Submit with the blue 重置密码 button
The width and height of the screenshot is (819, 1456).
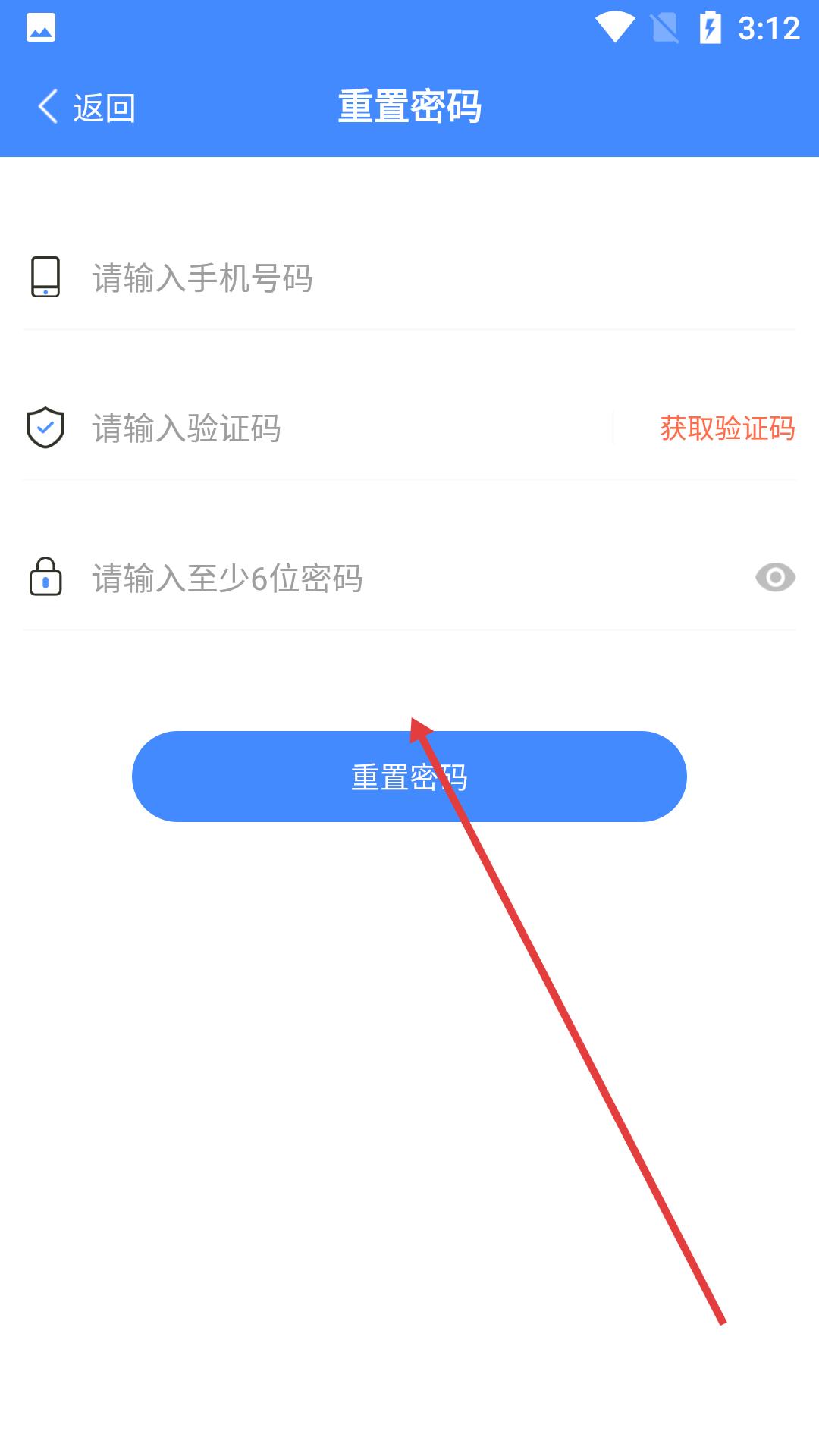[x=409, y=777]
